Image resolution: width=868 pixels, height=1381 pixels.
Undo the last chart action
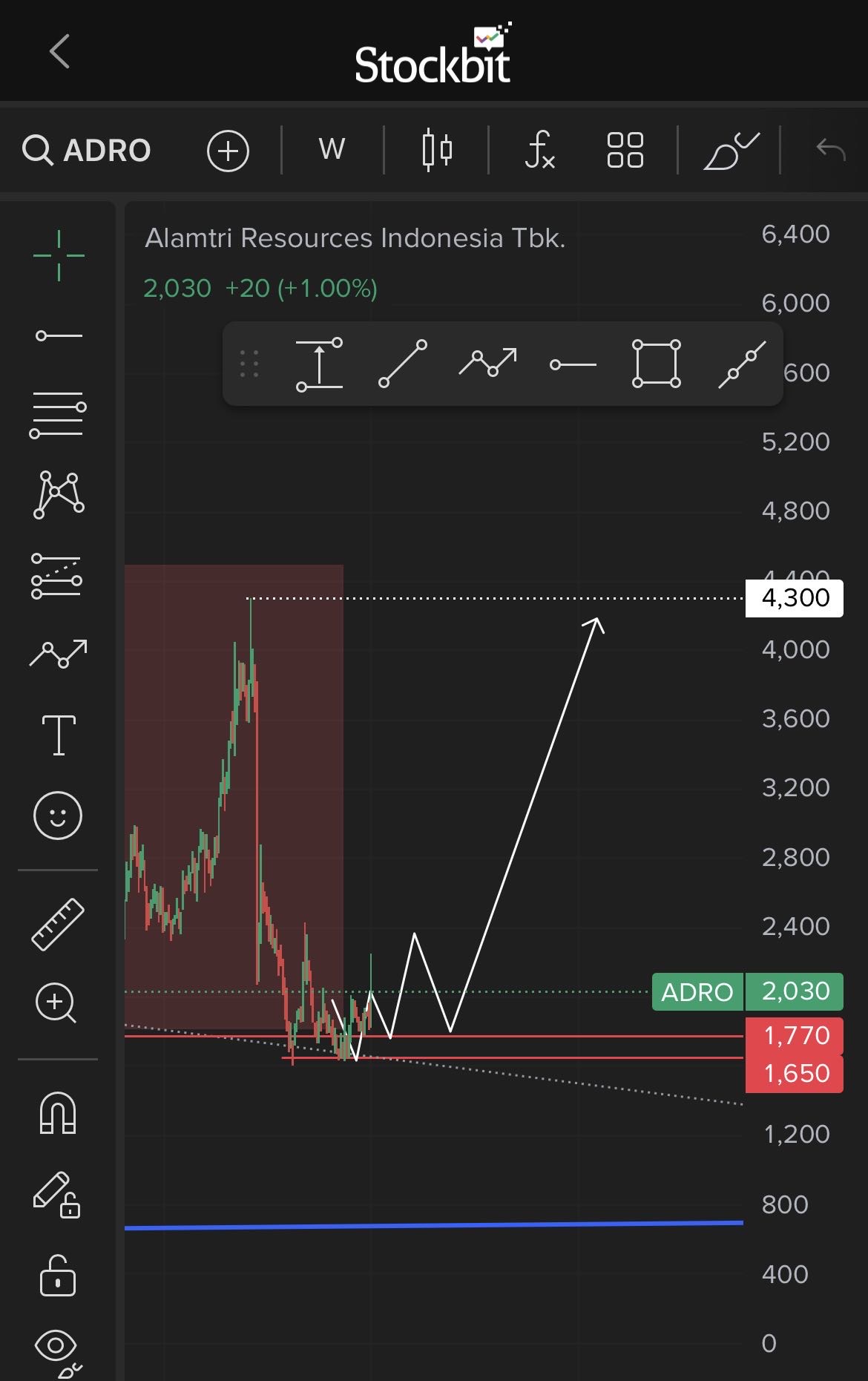pos(830,150)
